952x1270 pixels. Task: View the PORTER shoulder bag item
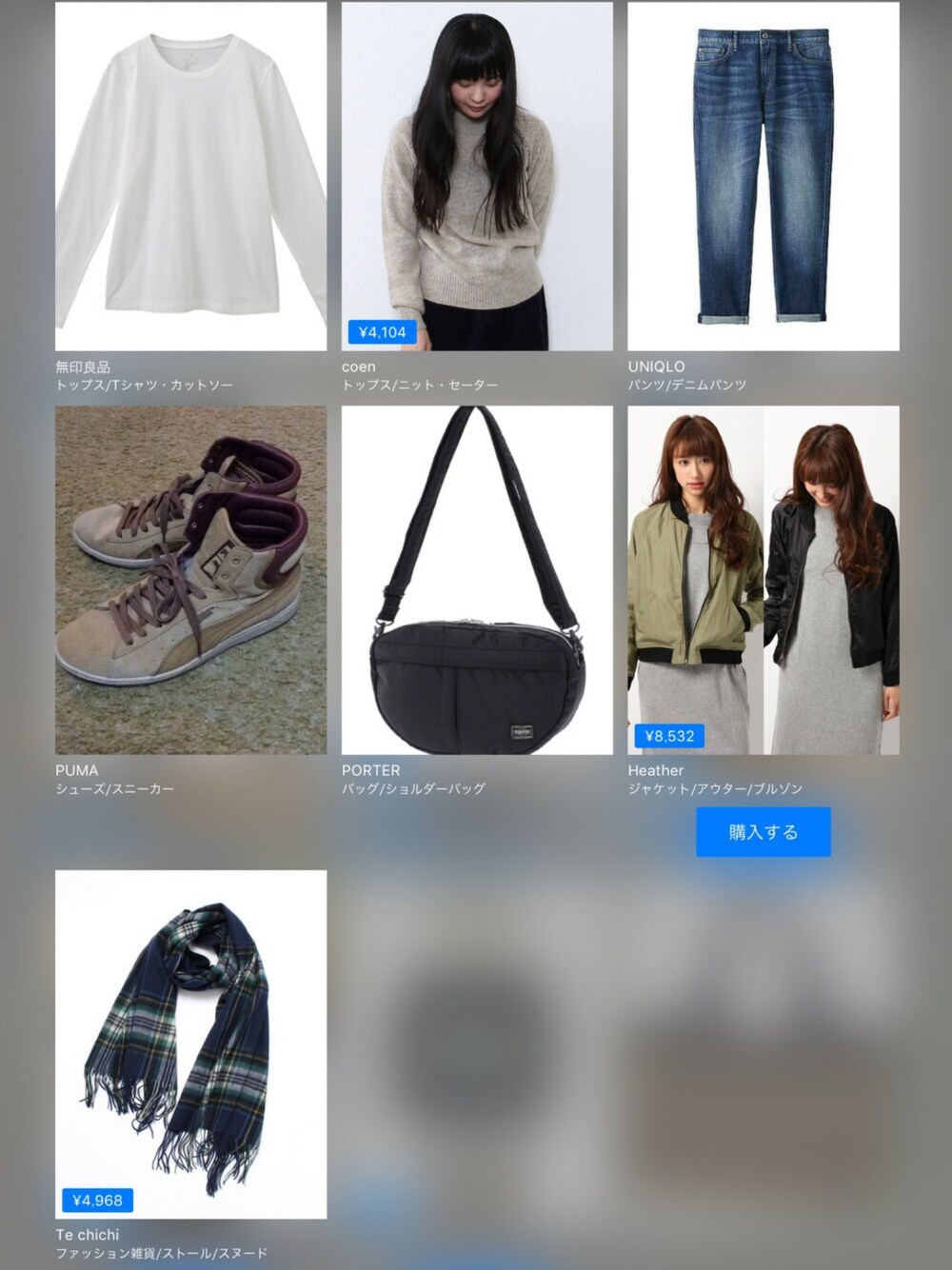click(477, 580)
